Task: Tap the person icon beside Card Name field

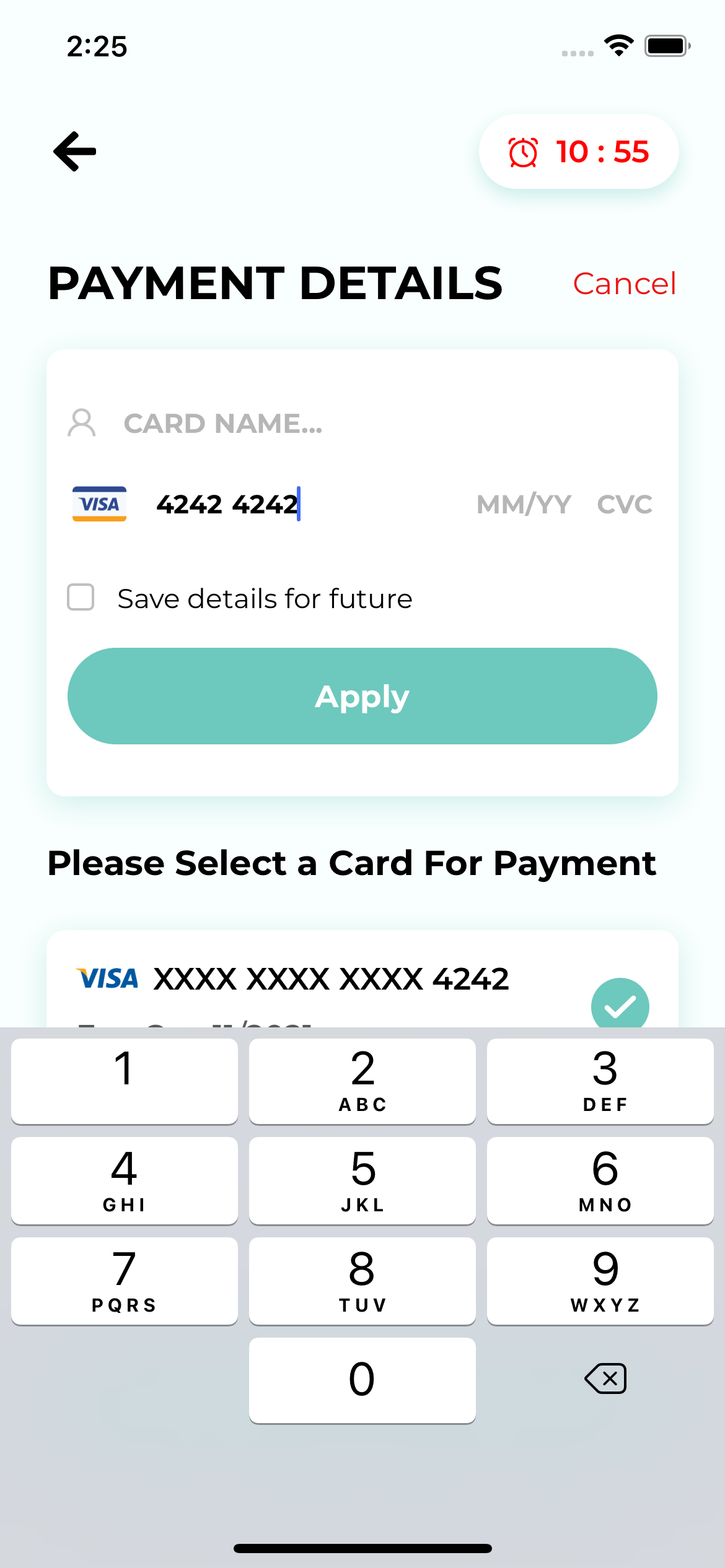Action: 81,424
